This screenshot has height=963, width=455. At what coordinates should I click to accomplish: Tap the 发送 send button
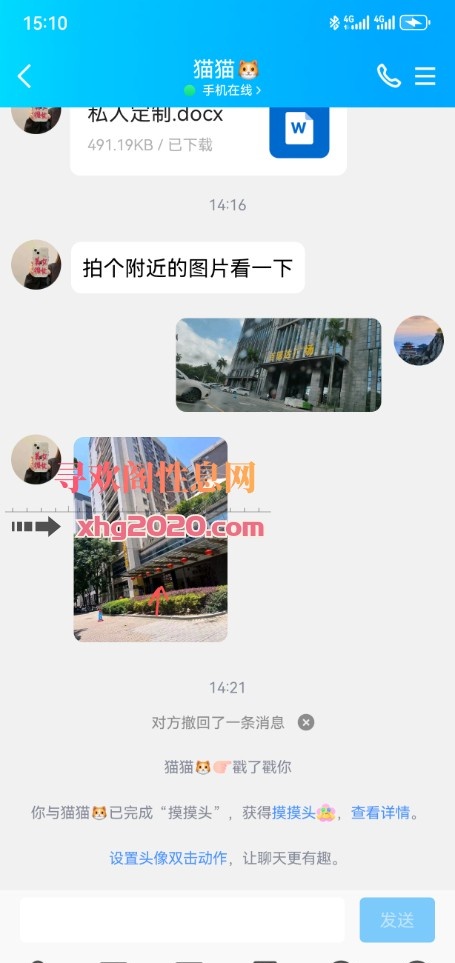(397, 920)
